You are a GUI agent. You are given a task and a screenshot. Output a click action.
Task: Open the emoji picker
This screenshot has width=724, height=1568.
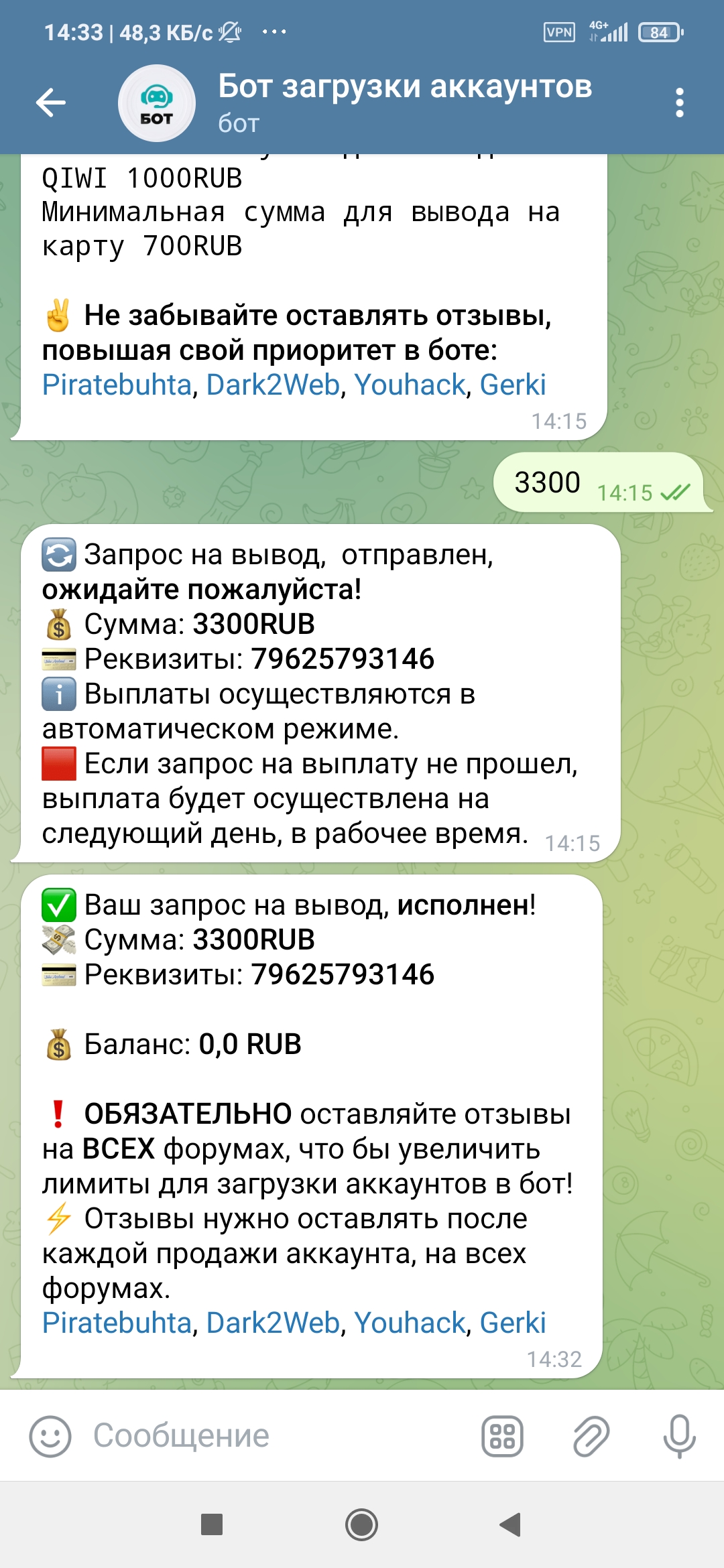(x=50, y=1436)
